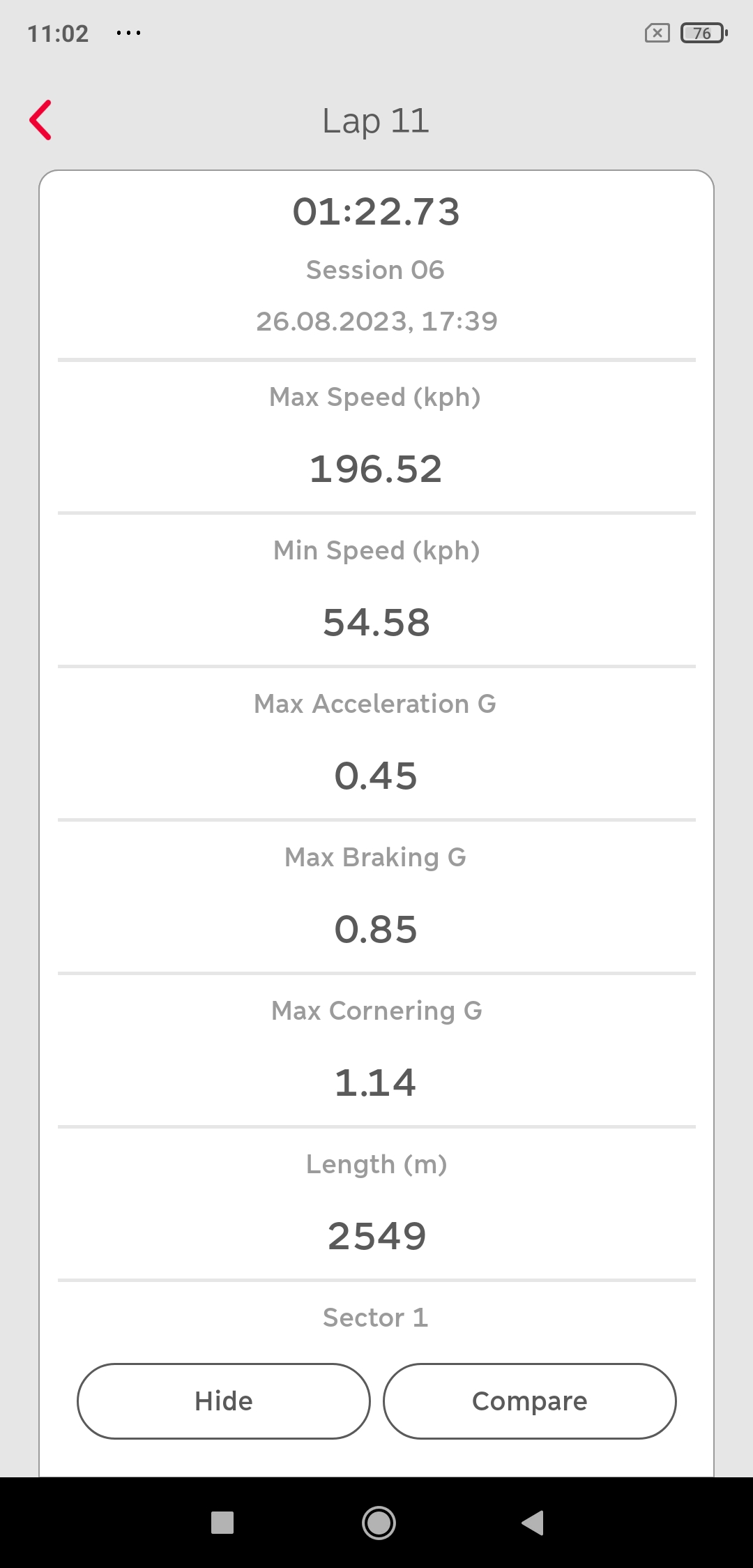Viewport: 753px width, 1568px height.
Task: Go back from the Lap 11 screen
Action: [x=41, y=120]
